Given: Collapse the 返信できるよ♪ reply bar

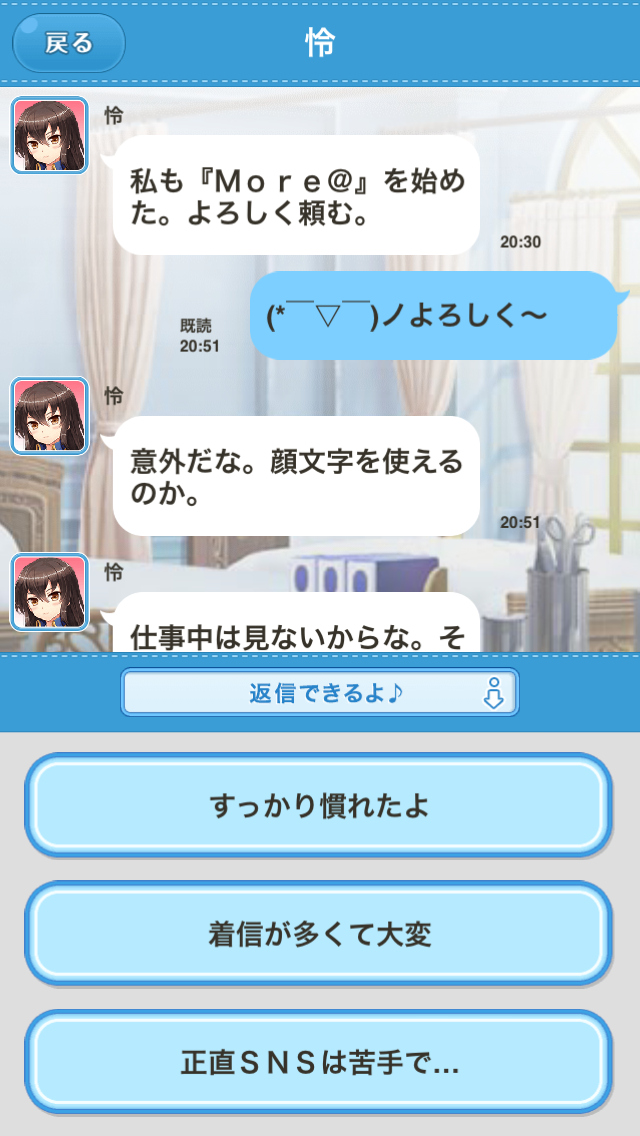Looking at the screenshot, I should 320,692.
